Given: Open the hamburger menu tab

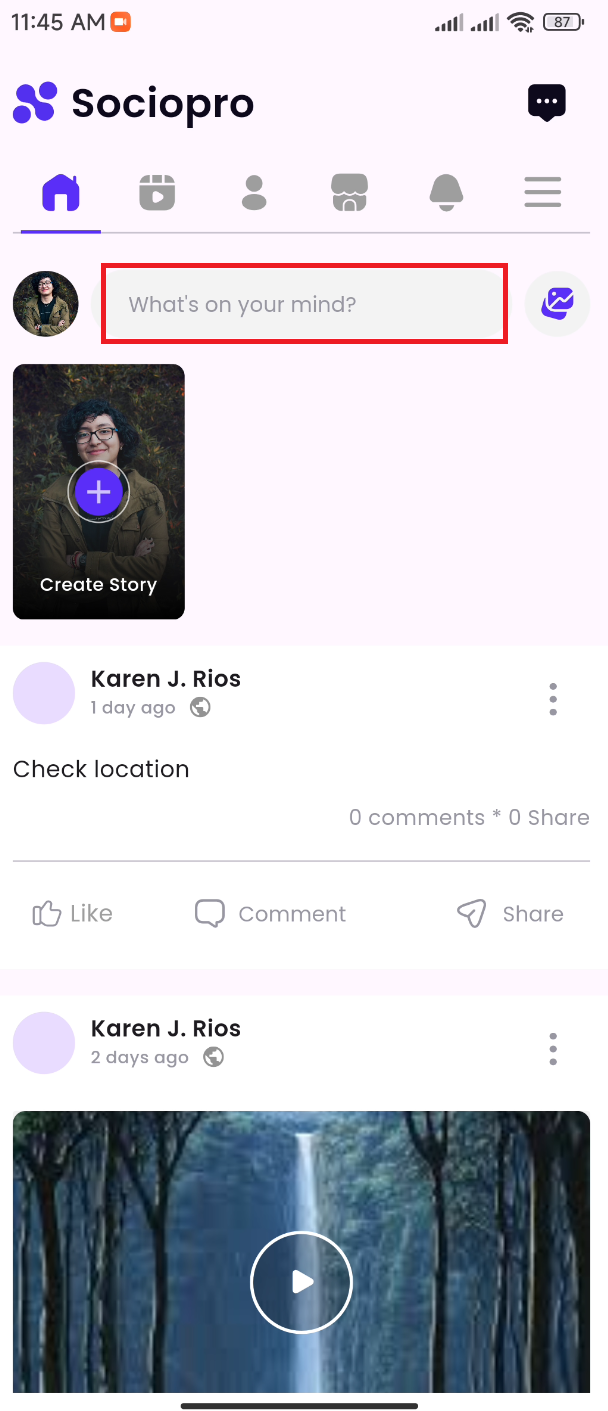Looking at the screenshot, I should tap(542, 192).
